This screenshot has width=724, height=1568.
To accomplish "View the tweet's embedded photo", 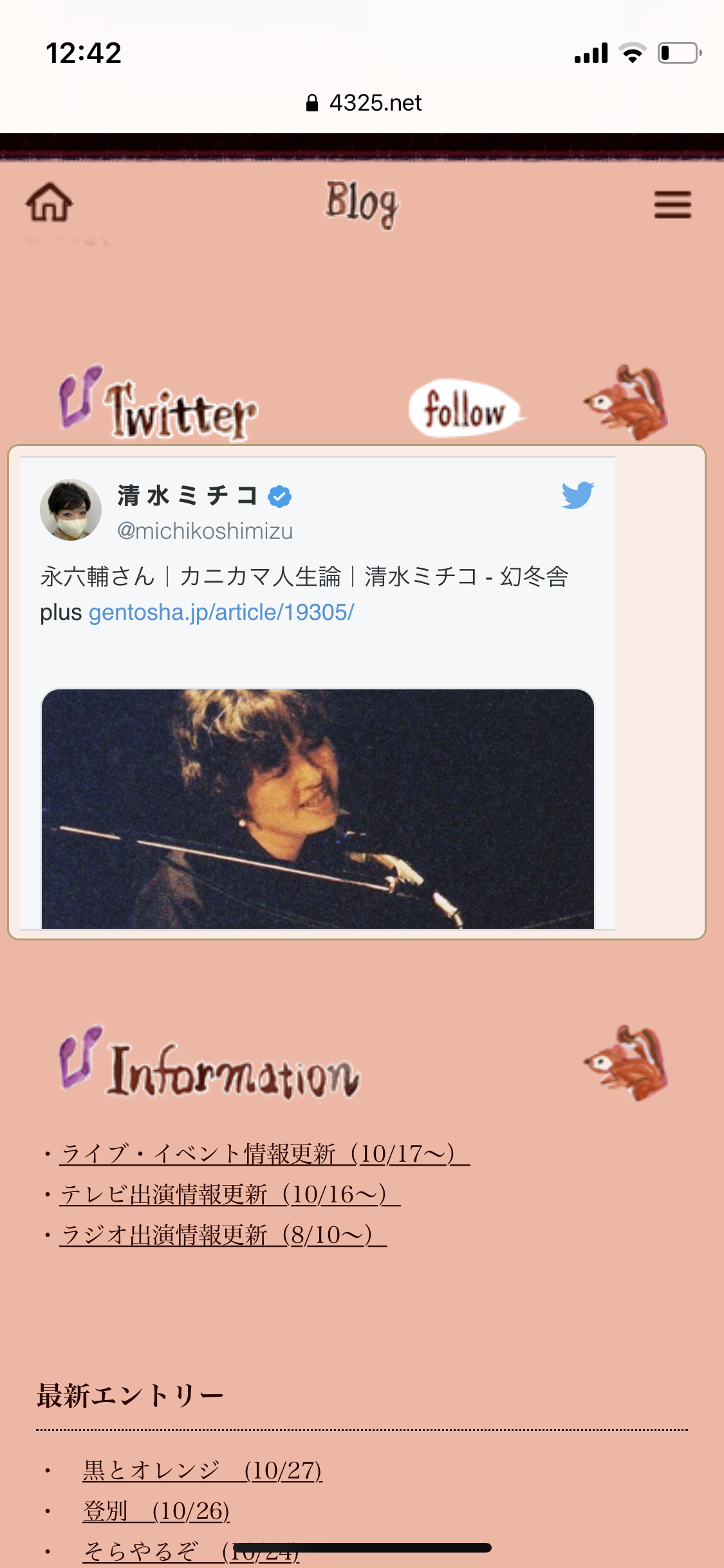I will coord(318,808).
